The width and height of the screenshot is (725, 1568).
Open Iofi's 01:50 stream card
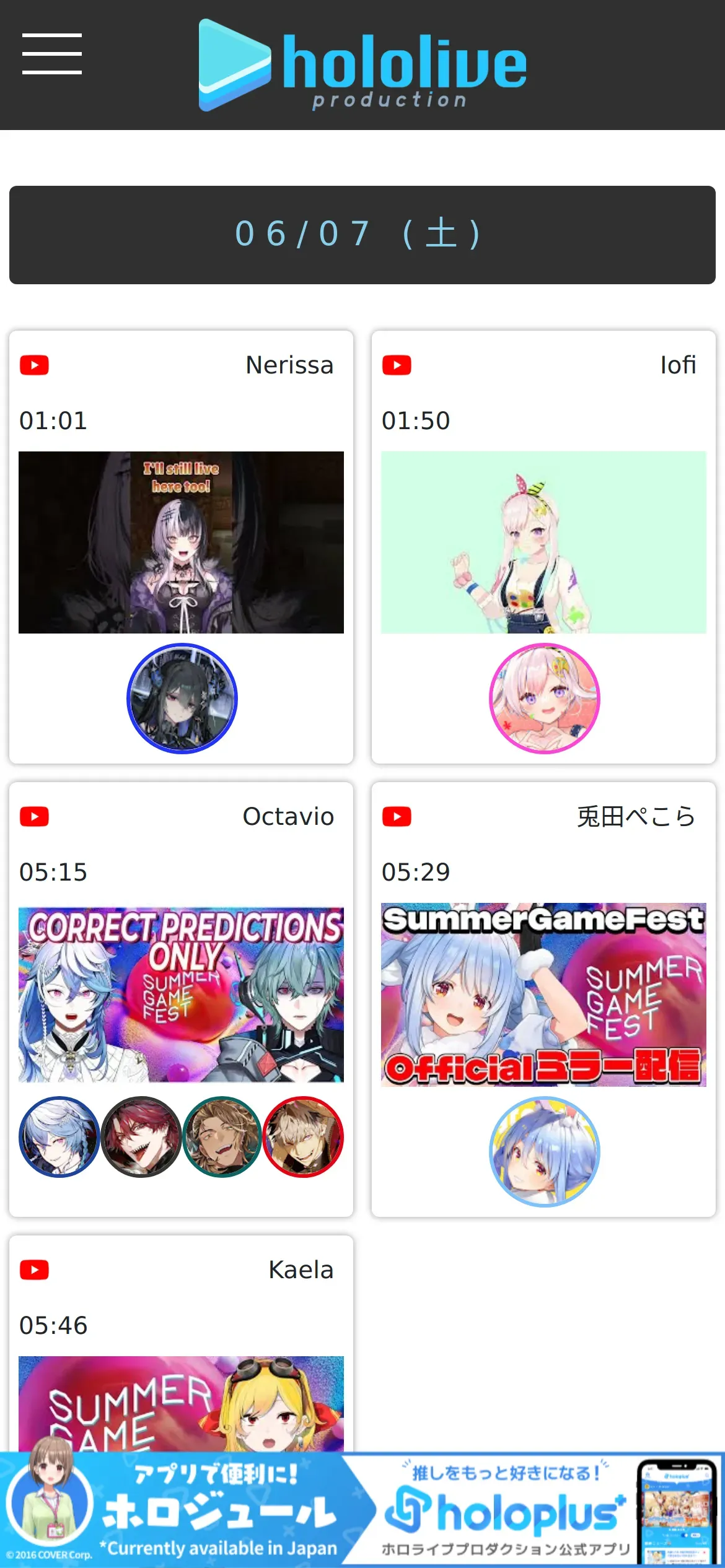[x=543, y=542]
